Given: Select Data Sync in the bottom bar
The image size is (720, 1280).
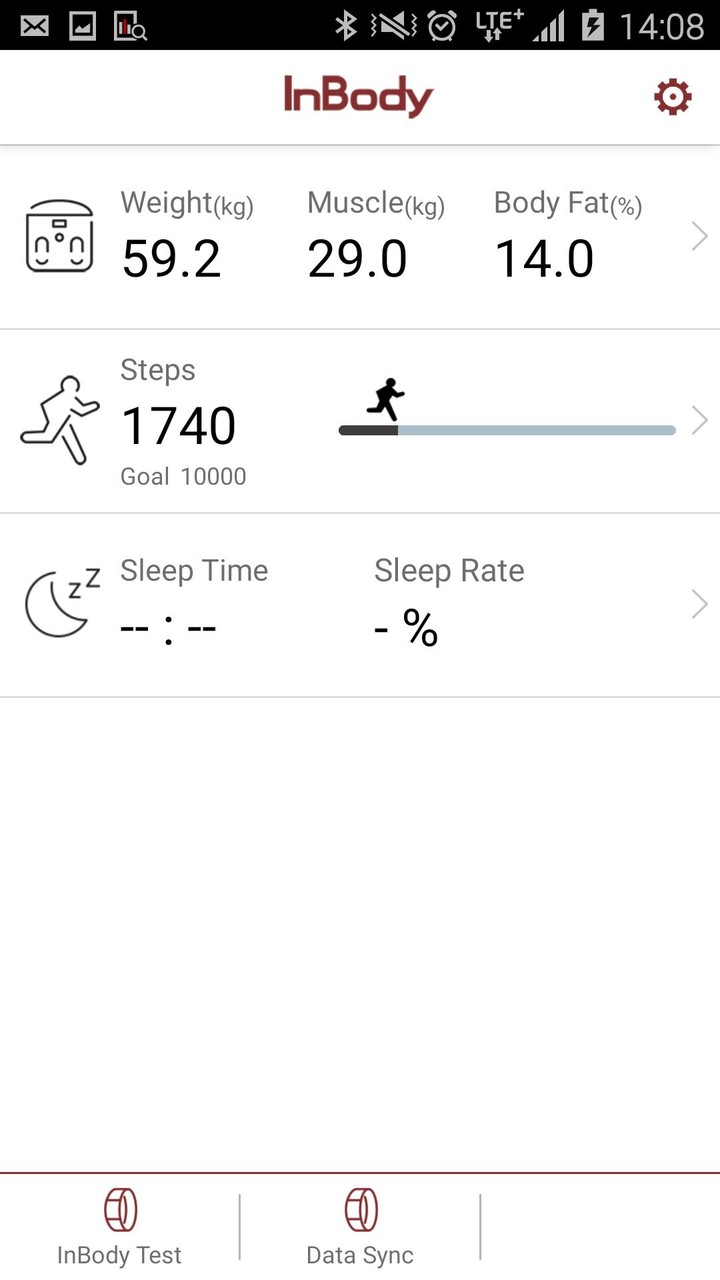Looking at the screenshot, I should pos(360,1227).
